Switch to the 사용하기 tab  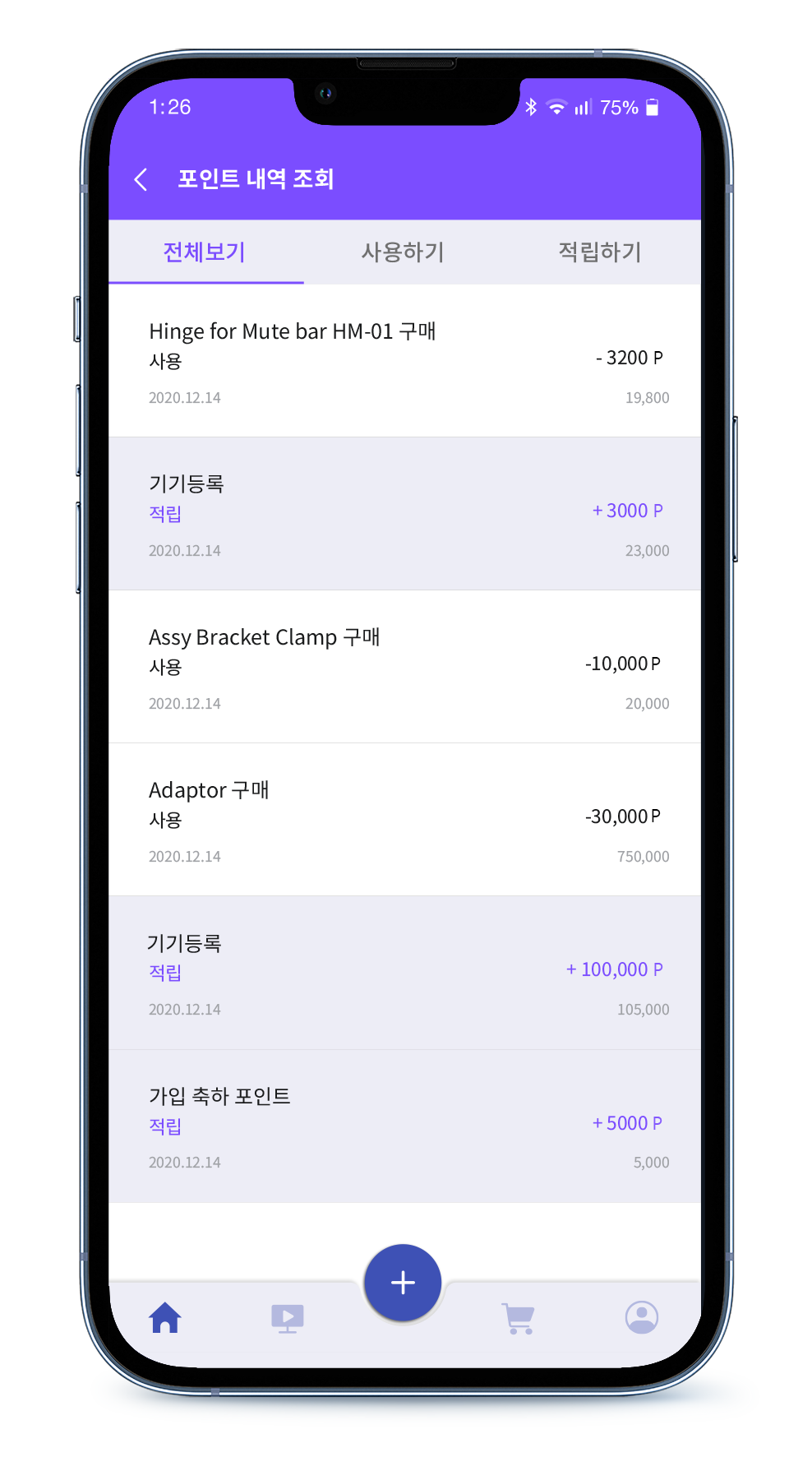[x=403, y=252]
